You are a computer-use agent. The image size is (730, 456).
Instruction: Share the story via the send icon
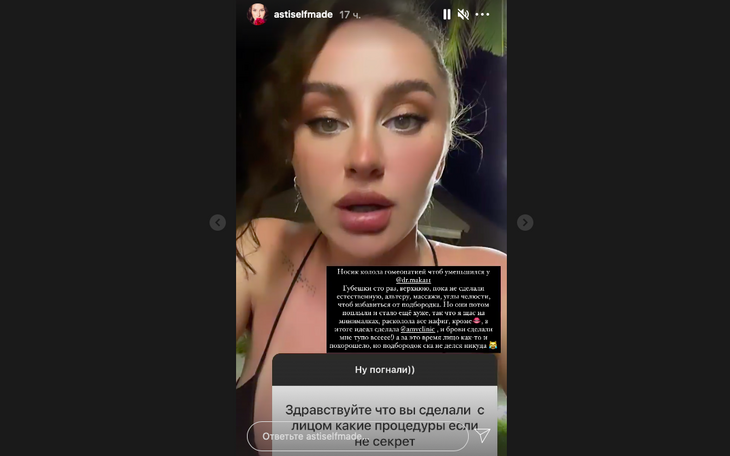coord(483,436)
